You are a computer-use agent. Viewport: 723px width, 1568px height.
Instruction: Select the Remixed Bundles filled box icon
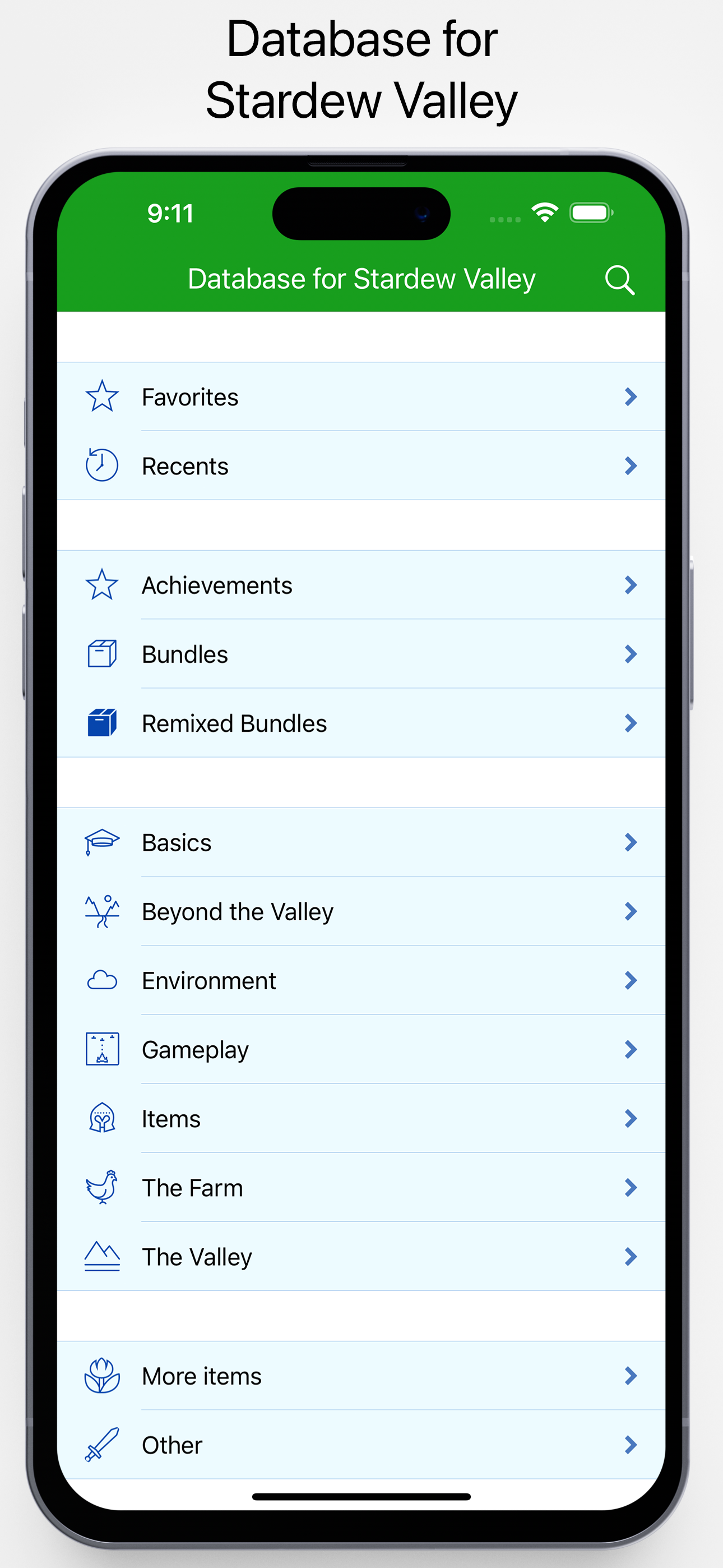[x=101, y=722]
